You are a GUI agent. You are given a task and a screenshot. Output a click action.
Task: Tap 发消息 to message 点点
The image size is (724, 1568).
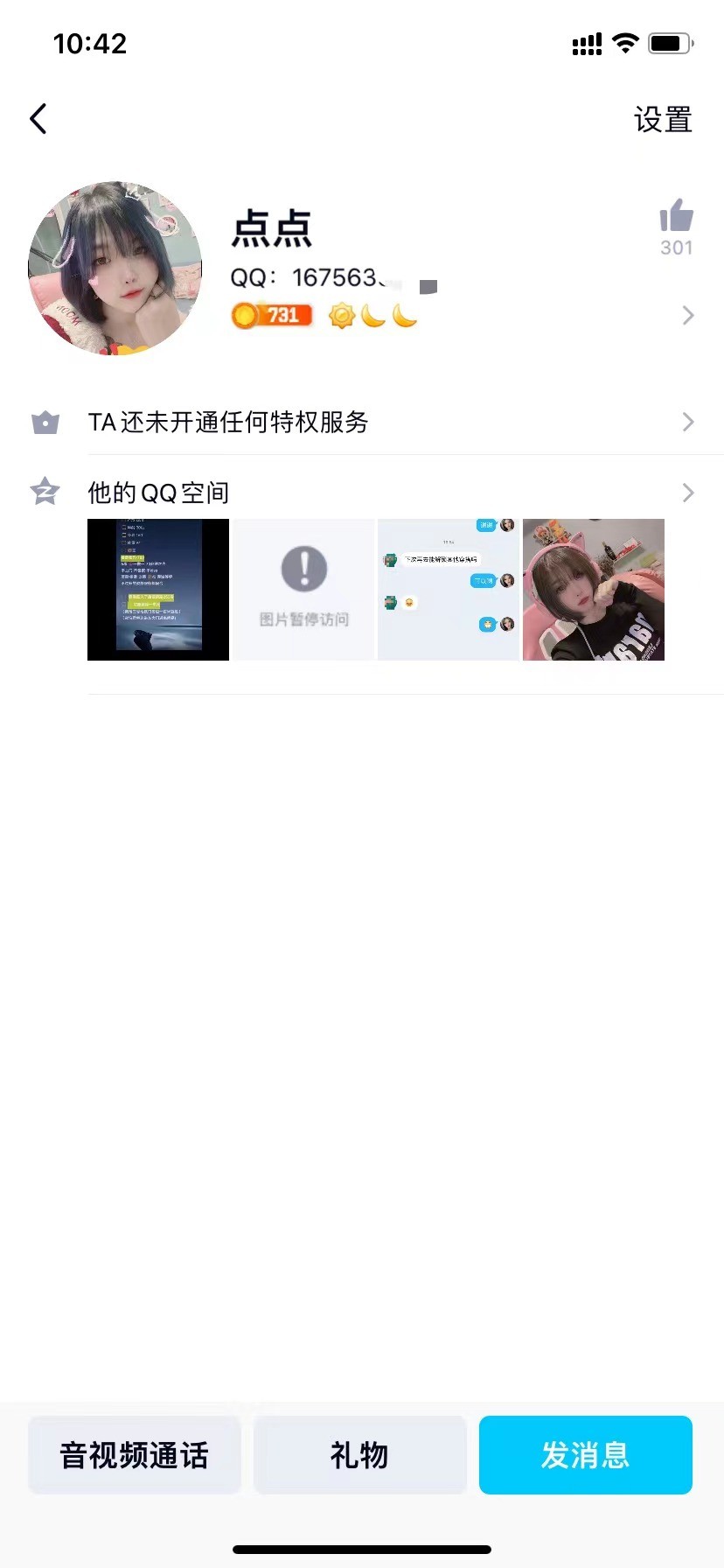(x=585, y=1455)
